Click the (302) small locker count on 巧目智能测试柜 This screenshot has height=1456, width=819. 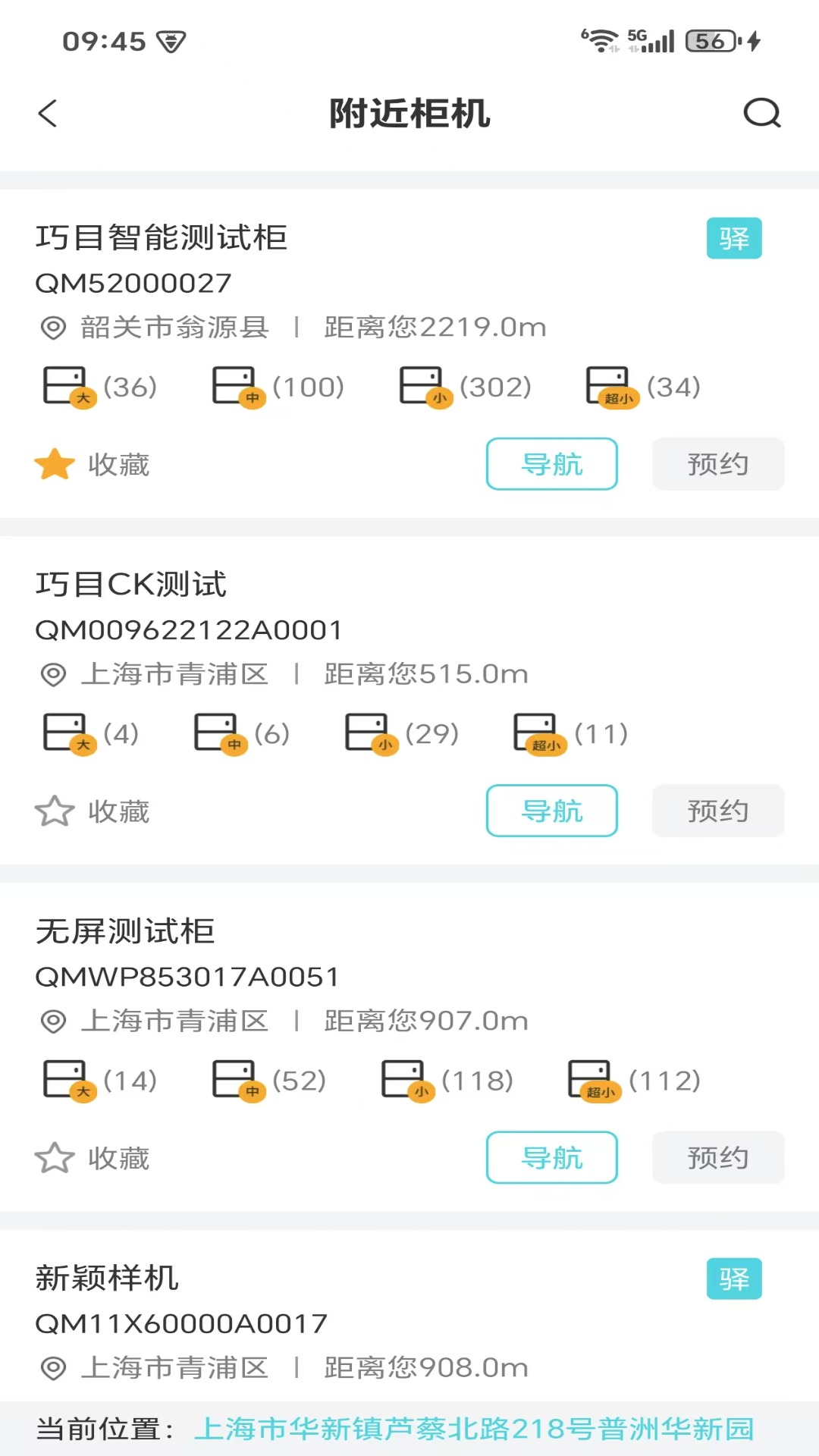coord(497,387)
